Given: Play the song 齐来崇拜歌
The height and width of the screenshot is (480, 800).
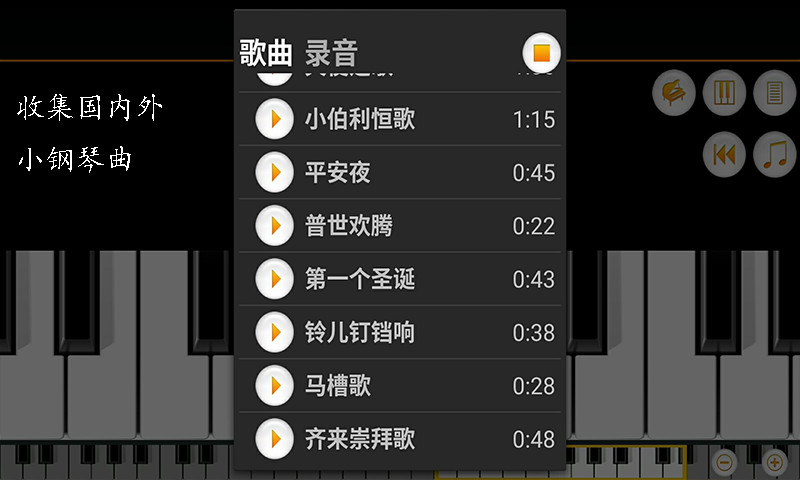Looking at the screenshot, I should (x=274, y=438).
